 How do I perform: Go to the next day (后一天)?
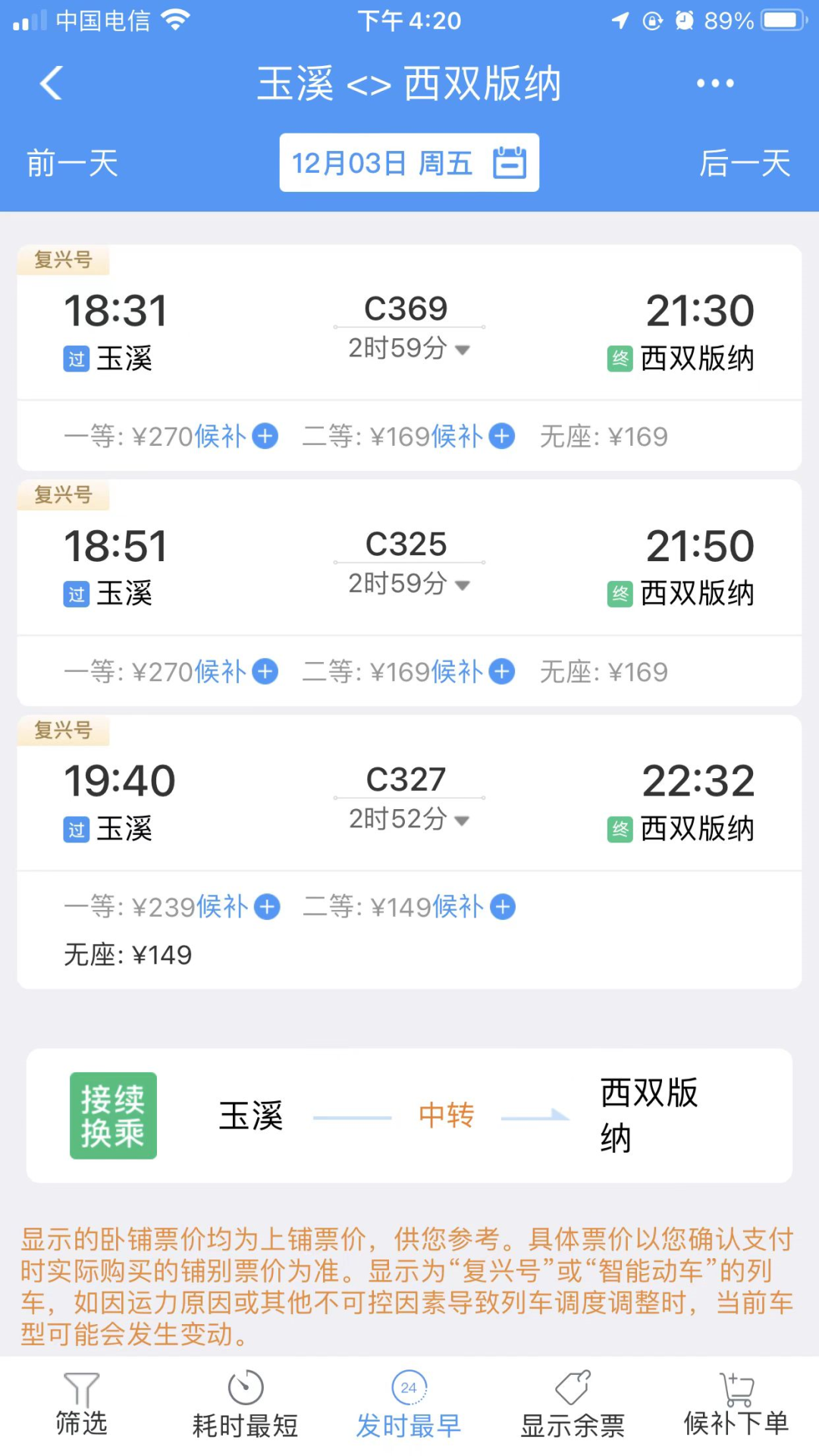(x=745, y=162)
